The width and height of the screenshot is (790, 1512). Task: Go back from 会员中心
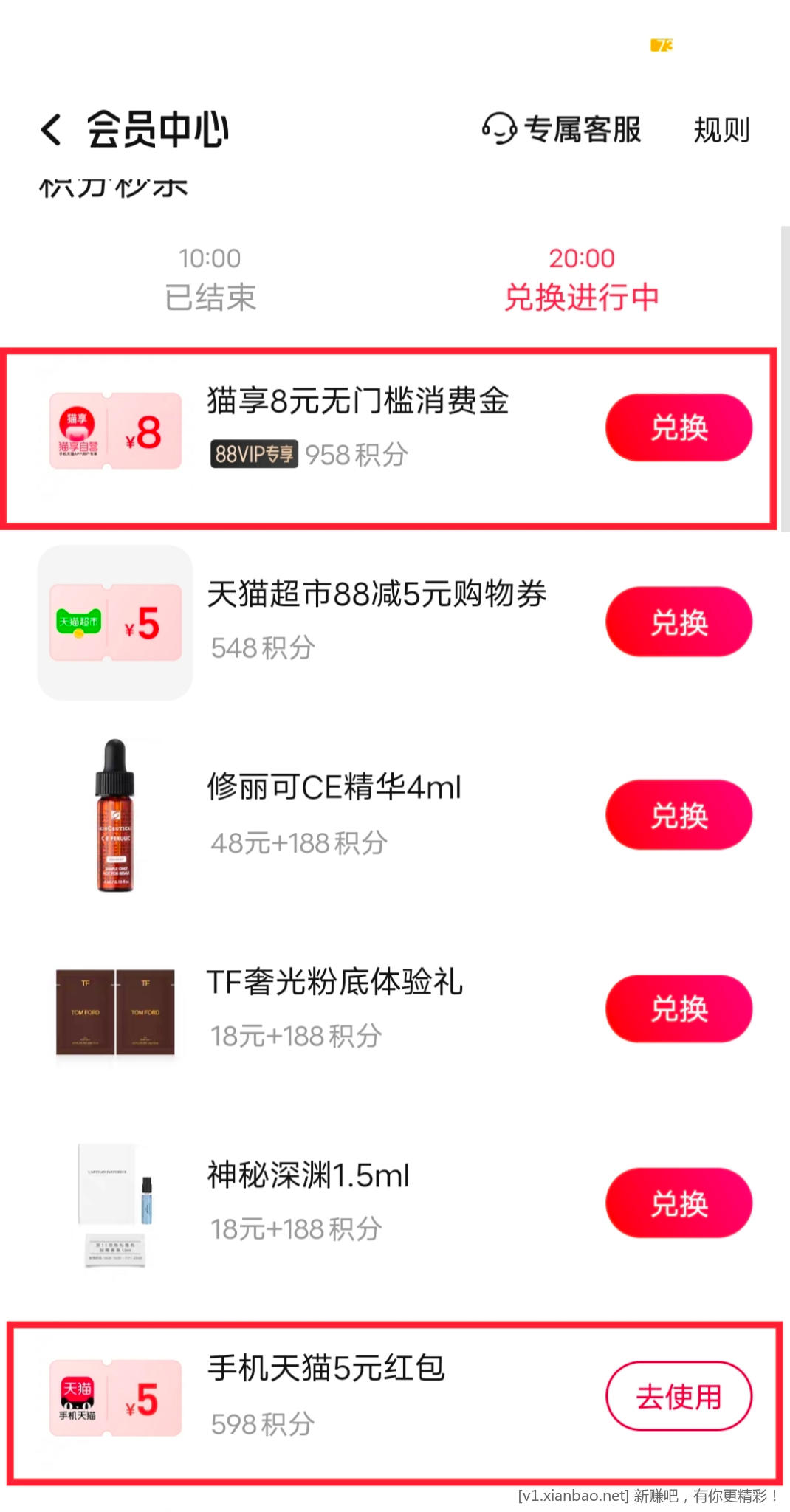pyautogui.click(x=51, y=131)
